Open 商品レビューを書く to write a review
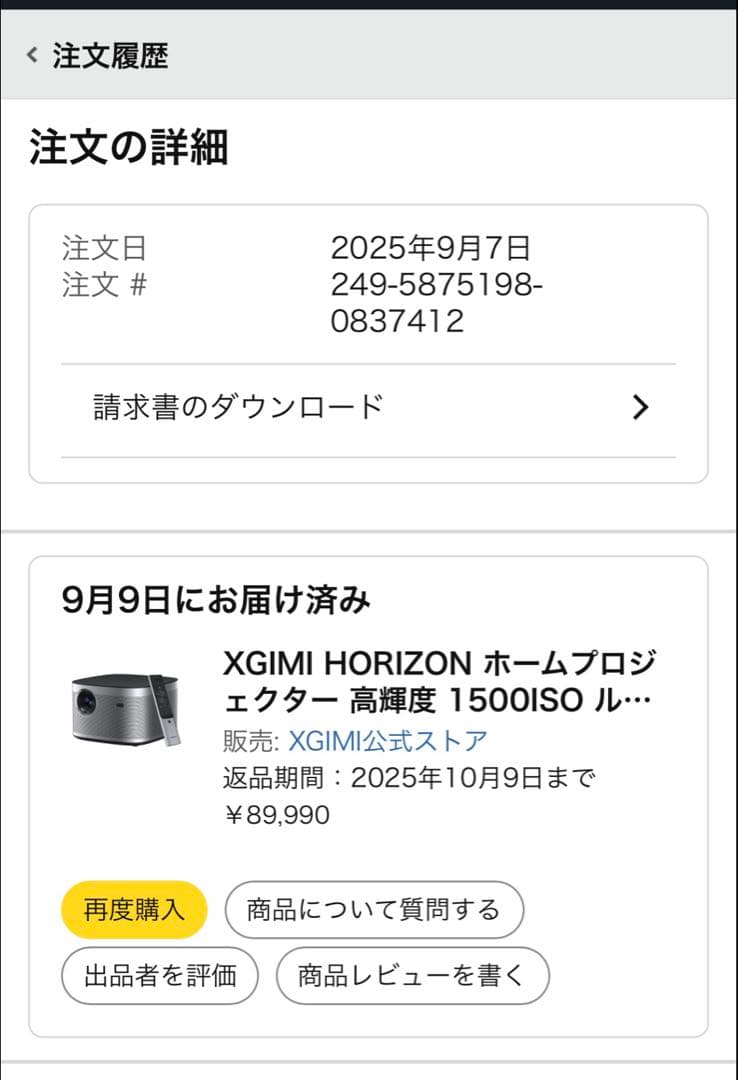738x1080 pixels. 414,975
